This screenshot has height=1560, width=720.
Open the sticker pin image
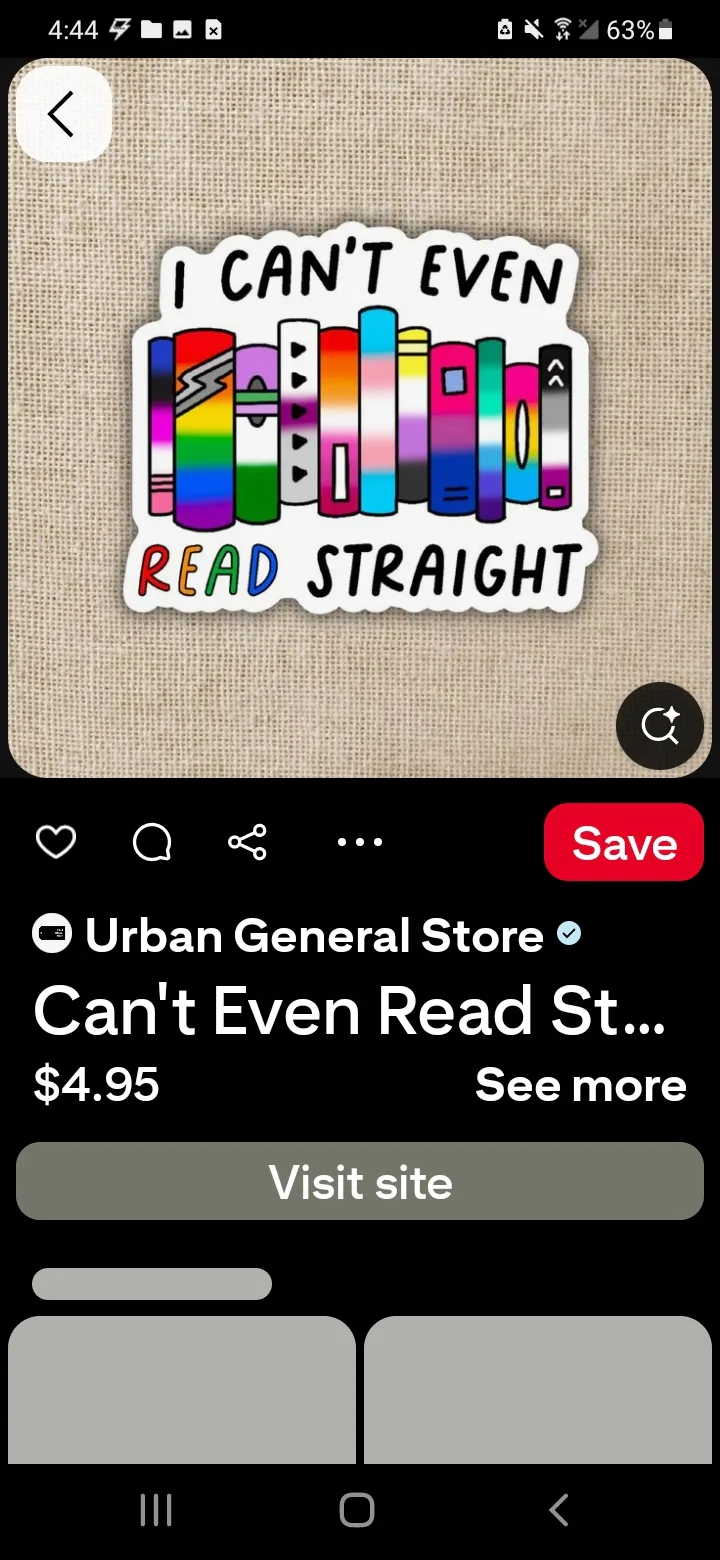[360, 418]
